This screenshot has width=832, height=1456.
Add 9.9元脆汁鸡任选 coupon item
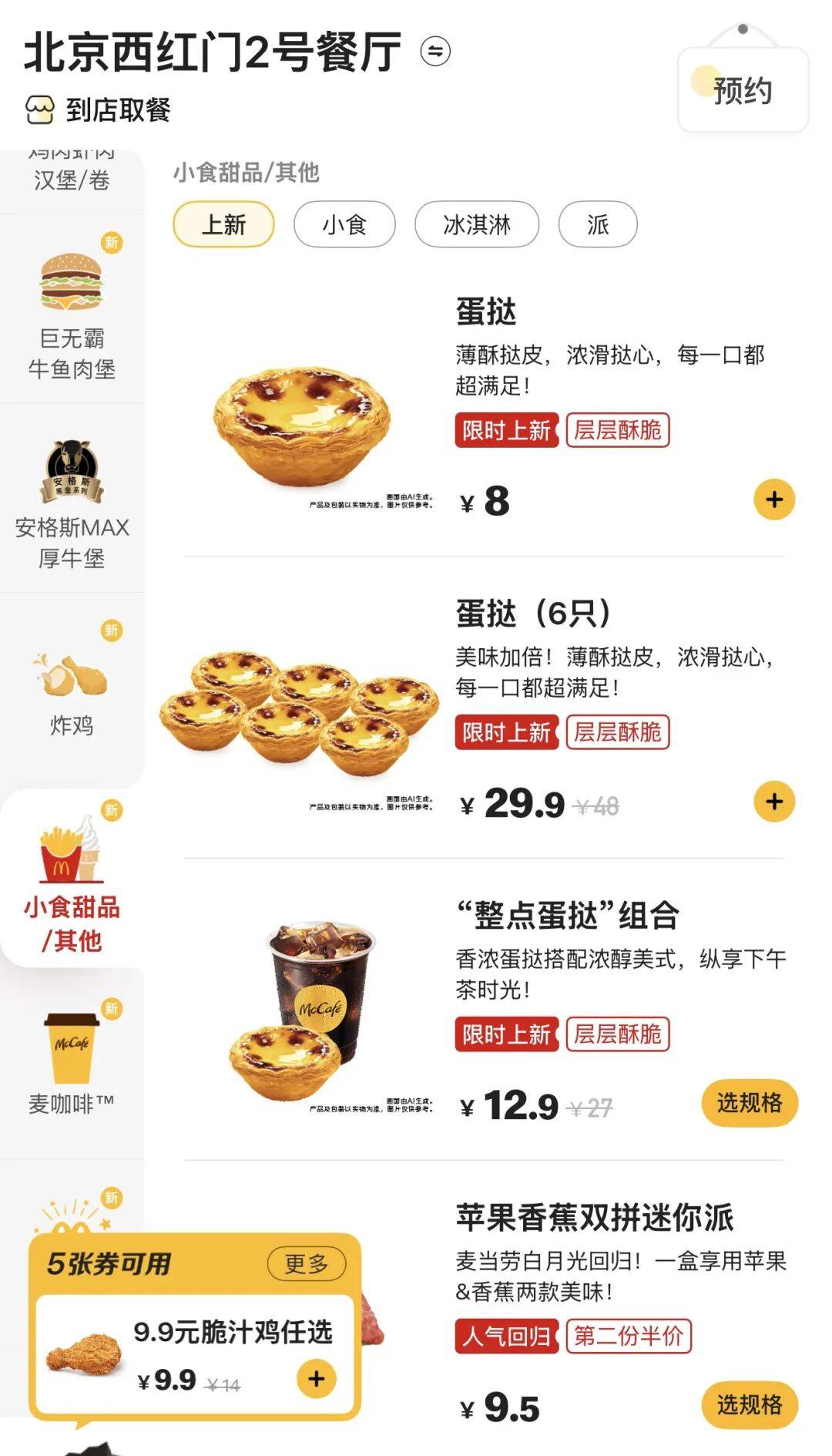click(x=316, y=1379)
